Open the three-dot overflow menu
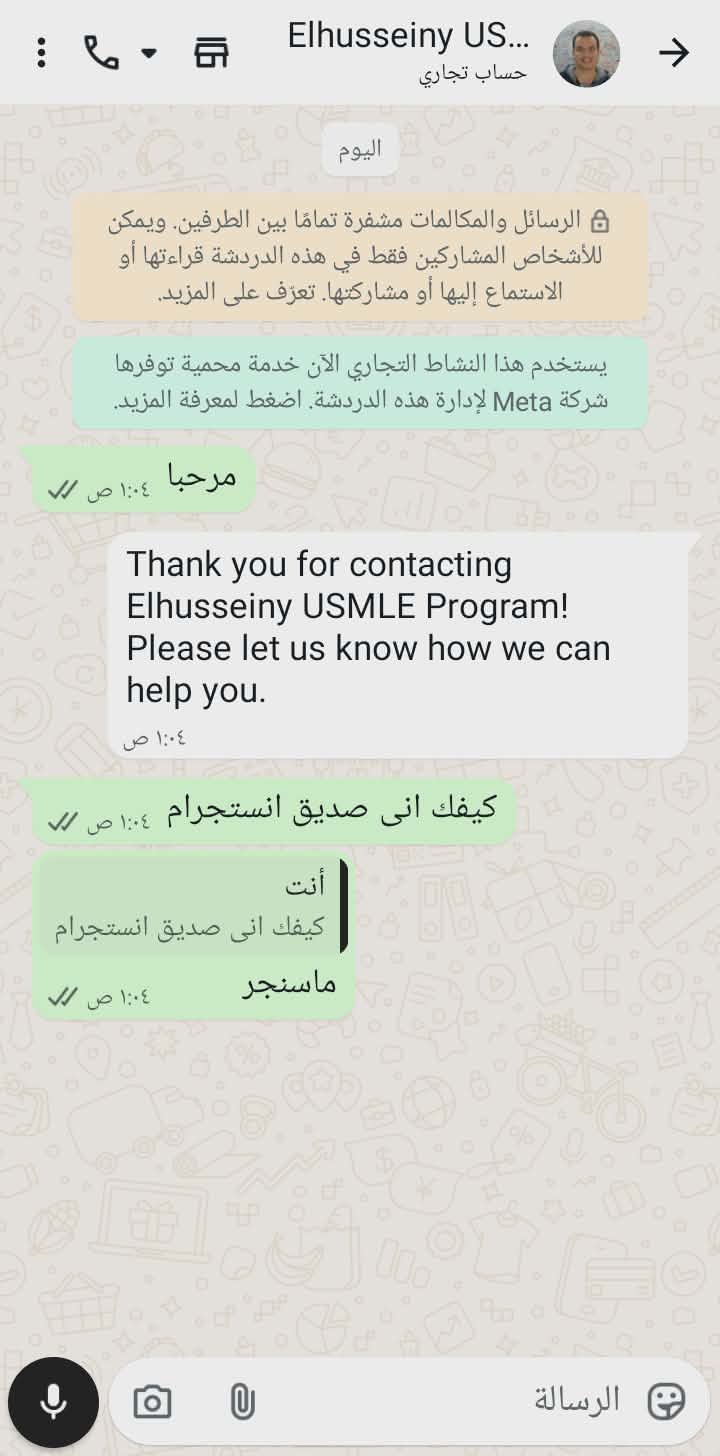Viewport: 720px width, 1456px height. pyautogui.click(x=41, y=53)
